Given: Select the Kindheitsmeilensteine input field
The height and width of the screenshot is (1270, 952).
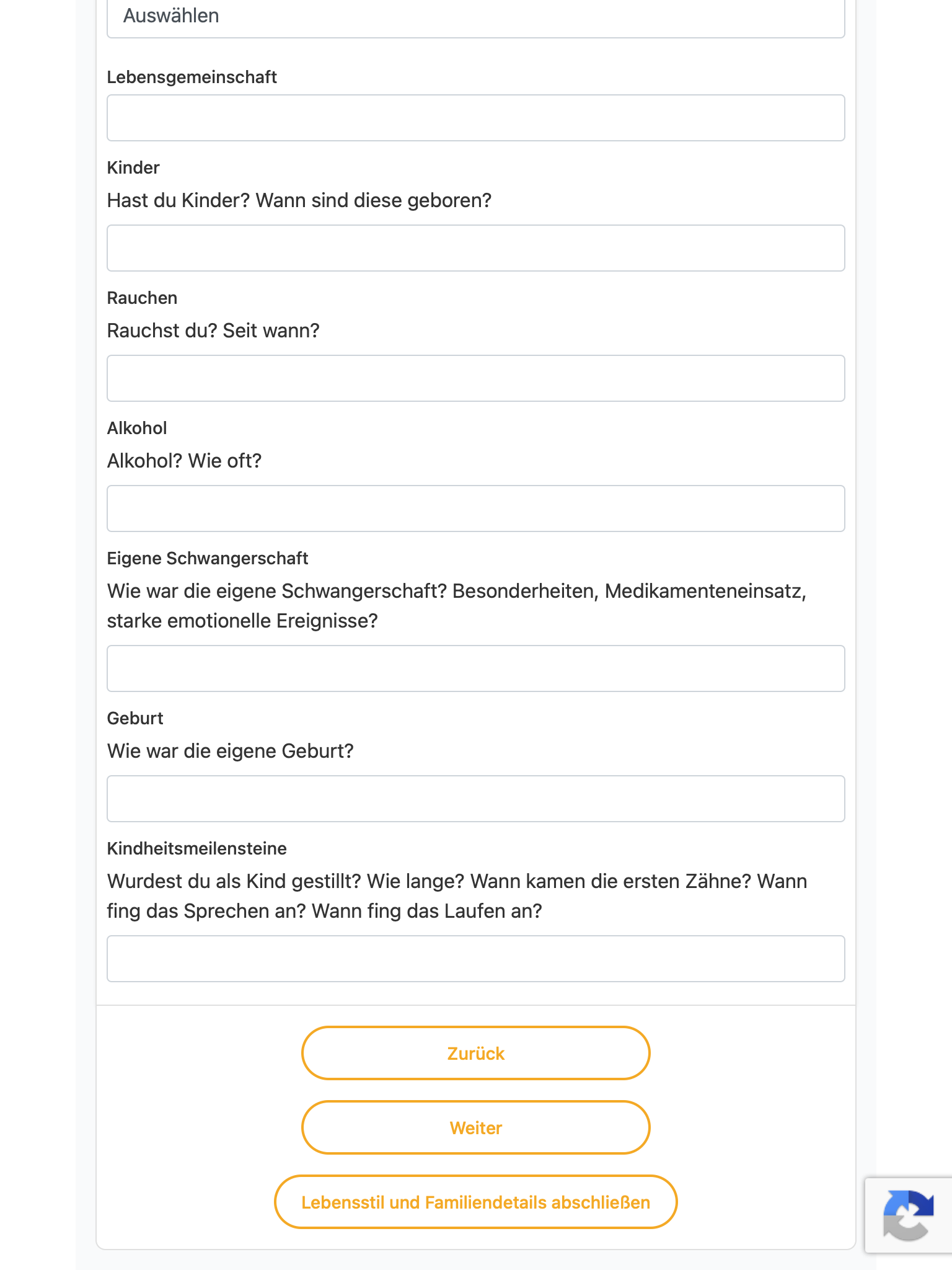Looking at the screenshot, I should tap(475, 959).
